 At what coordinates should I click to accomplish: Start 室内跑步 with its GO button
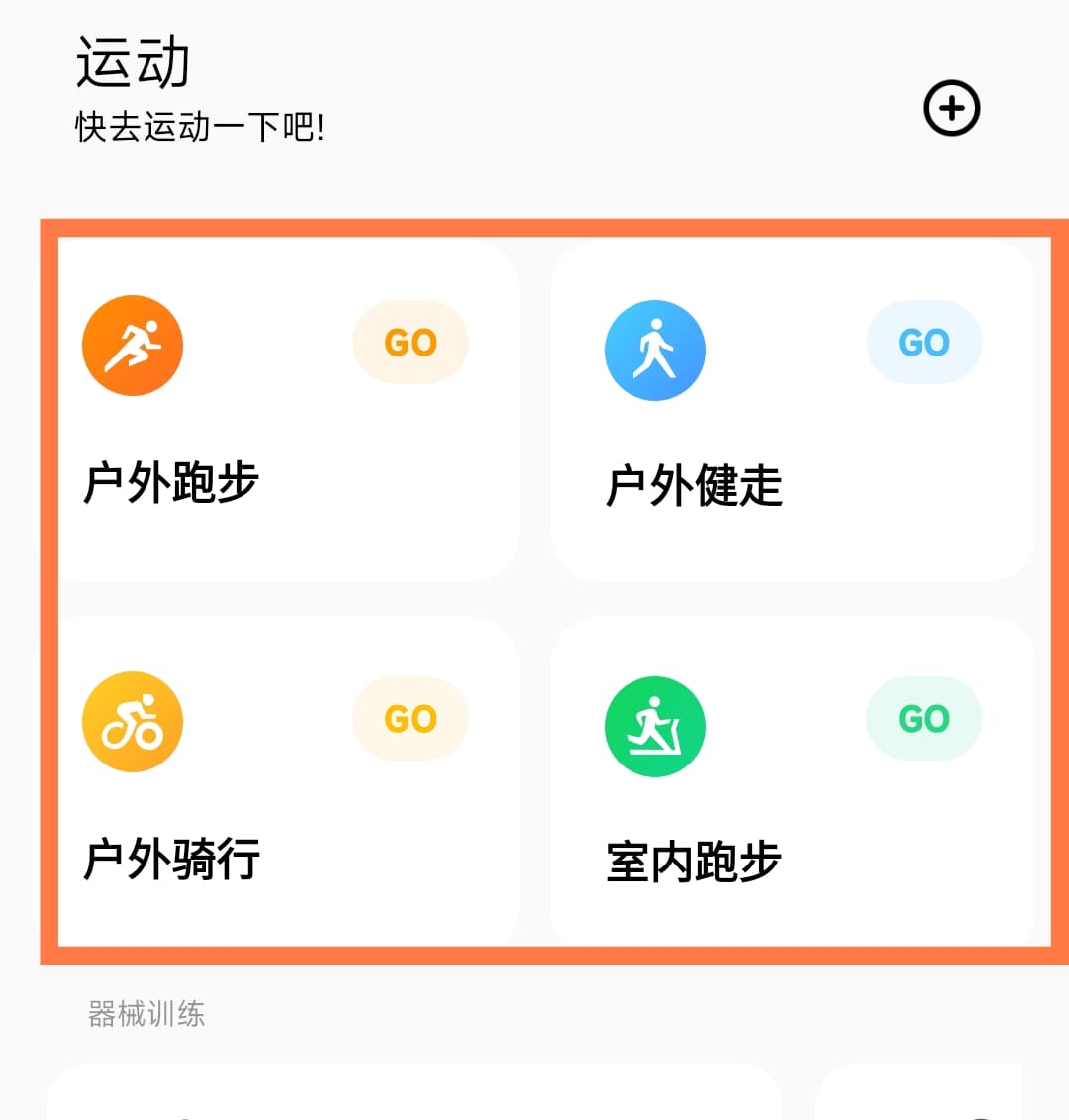click(x=923, y=719)
